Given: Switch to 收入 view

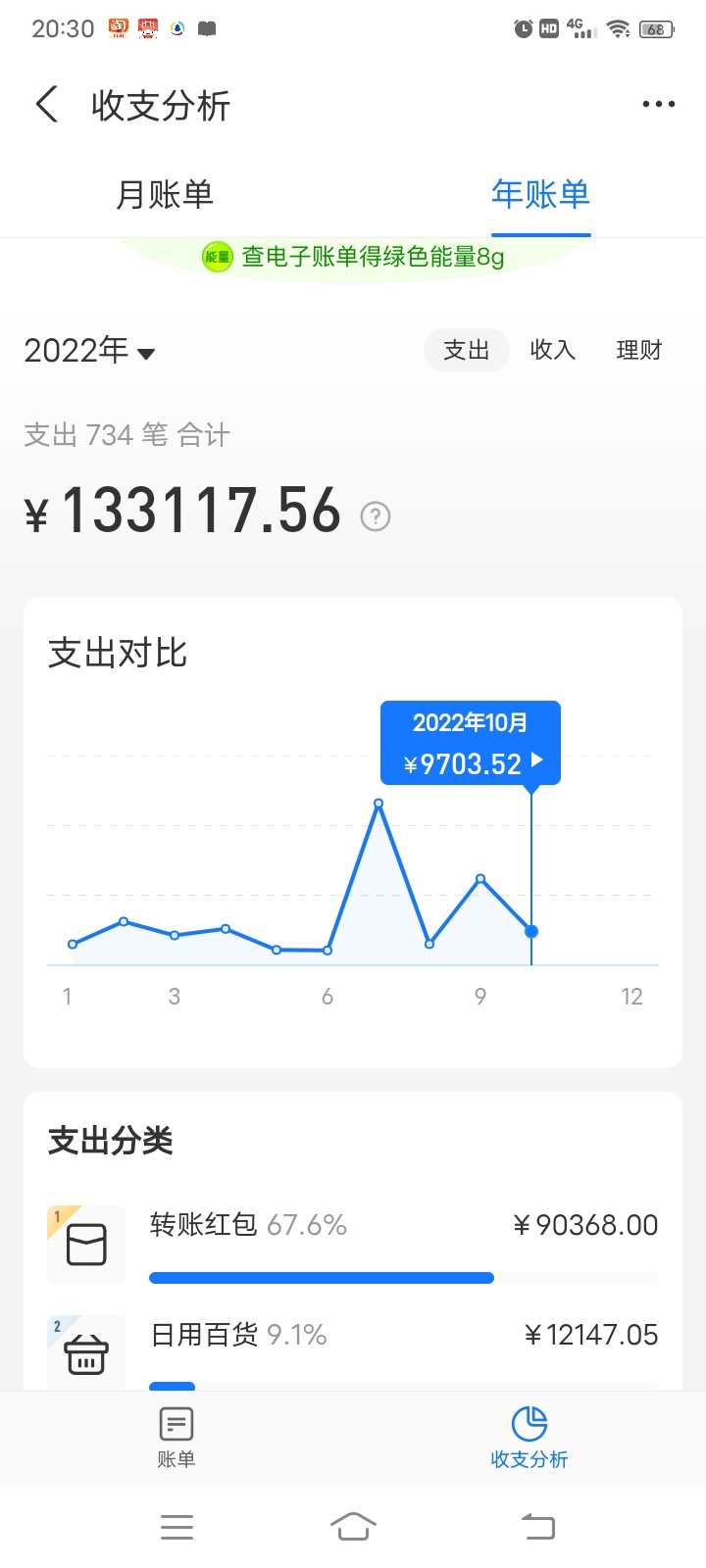Looking at the screenshot, I should tap(552, 351).
